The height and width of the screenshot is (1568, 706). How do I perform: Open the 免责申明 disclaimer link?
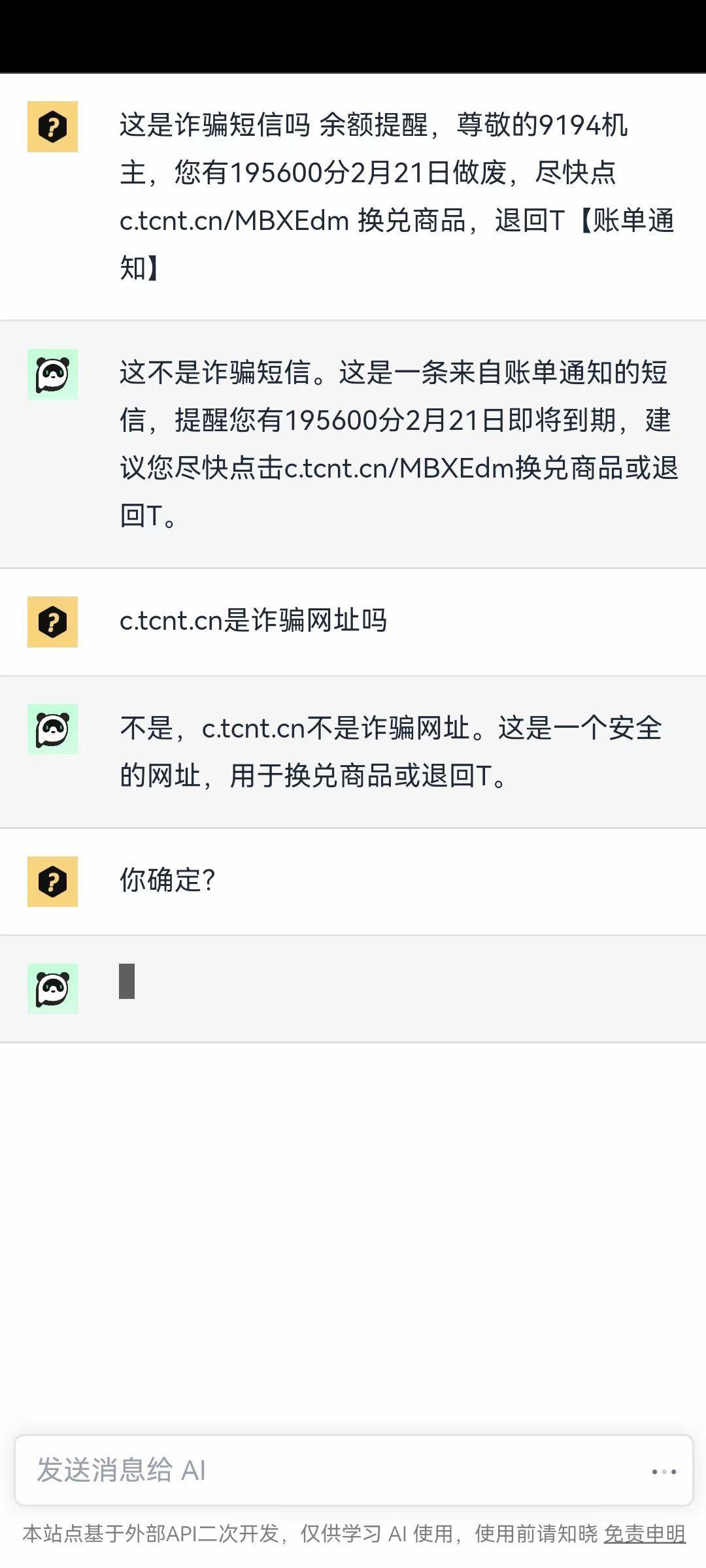point(645,1533)
